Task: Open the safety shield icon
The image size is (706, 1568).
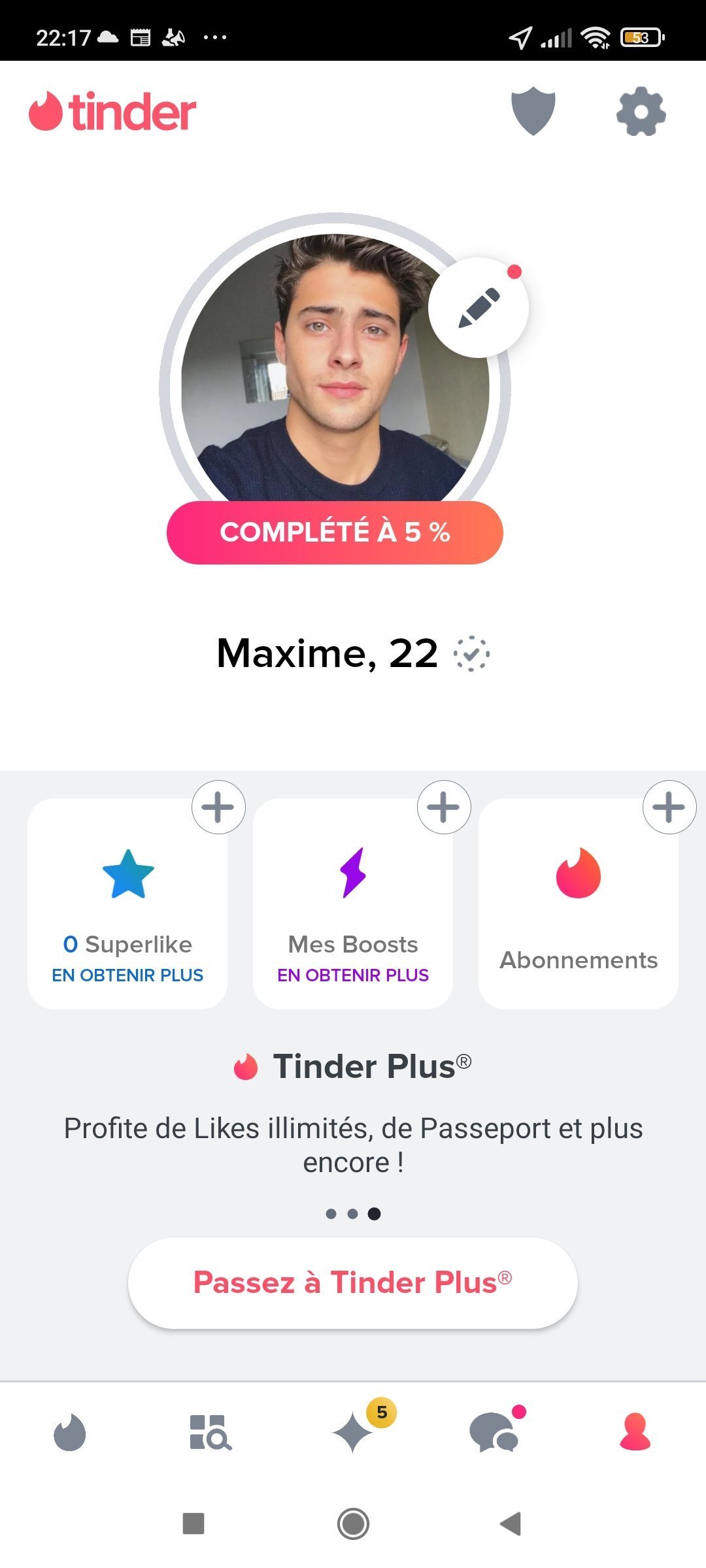Action: pos(533,111)
